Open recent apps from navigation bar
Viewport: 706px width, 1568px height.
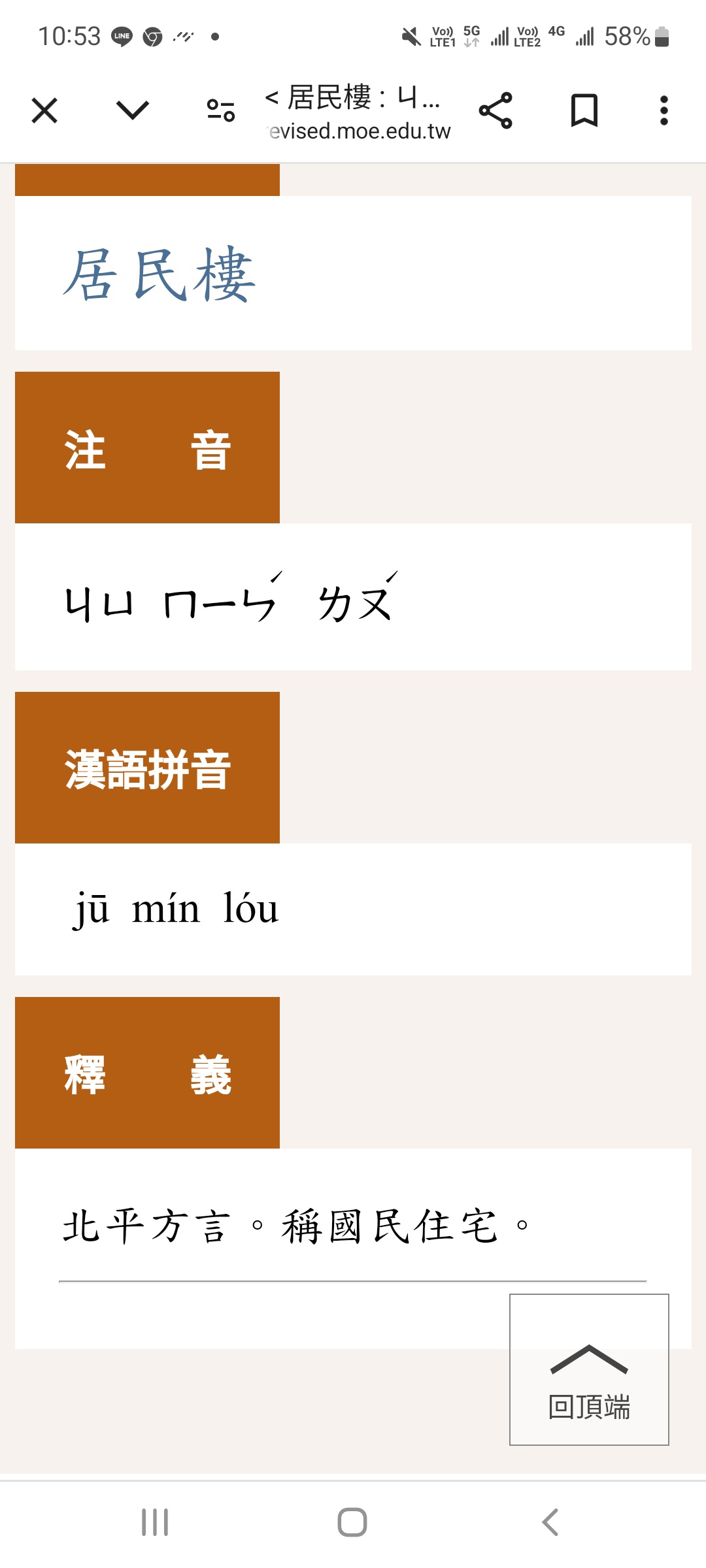pyautogui.click(x=155, y=1522)
